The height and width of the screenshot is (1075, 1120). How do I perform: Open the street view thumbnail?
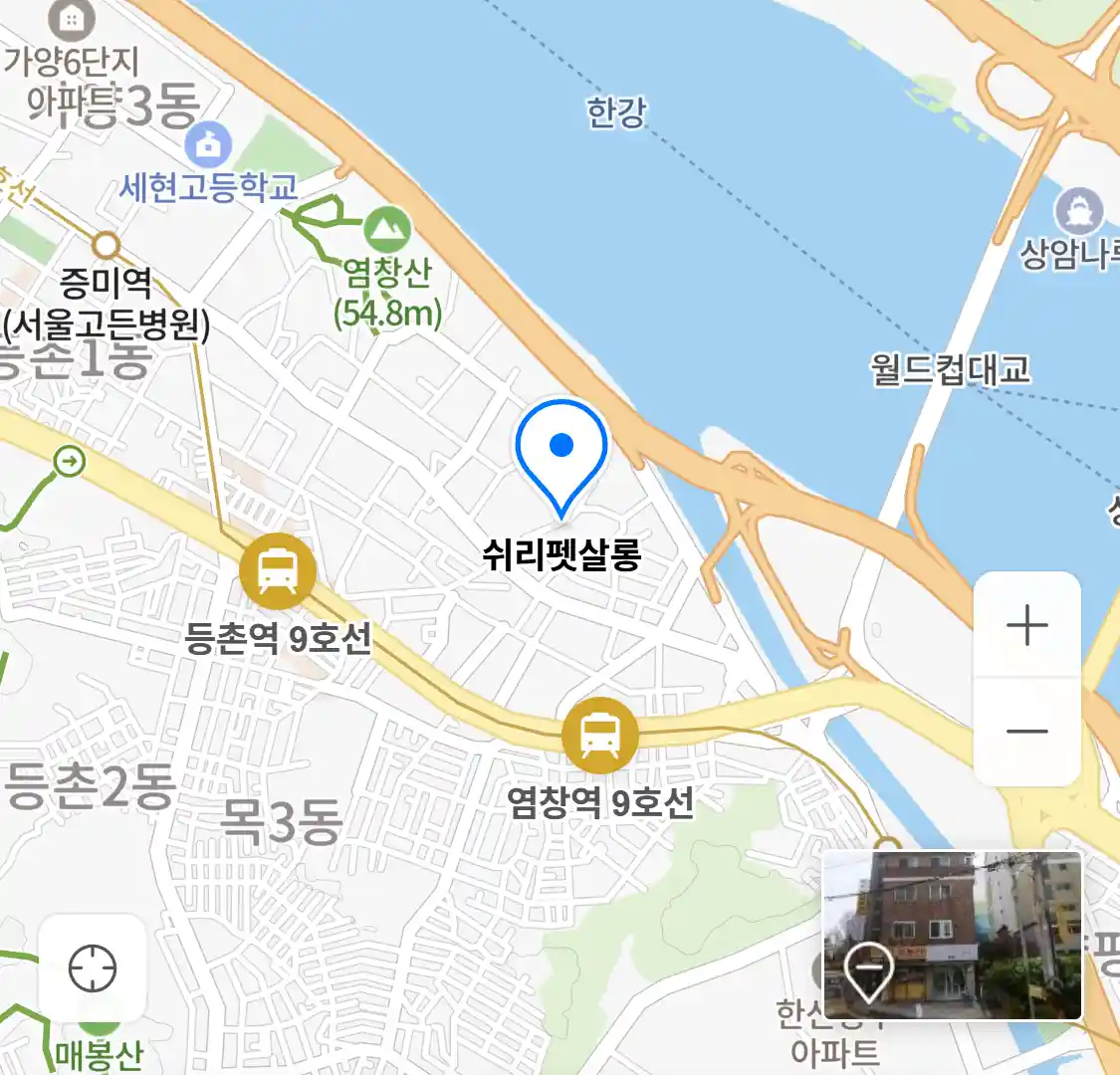[x=953, y=935]
